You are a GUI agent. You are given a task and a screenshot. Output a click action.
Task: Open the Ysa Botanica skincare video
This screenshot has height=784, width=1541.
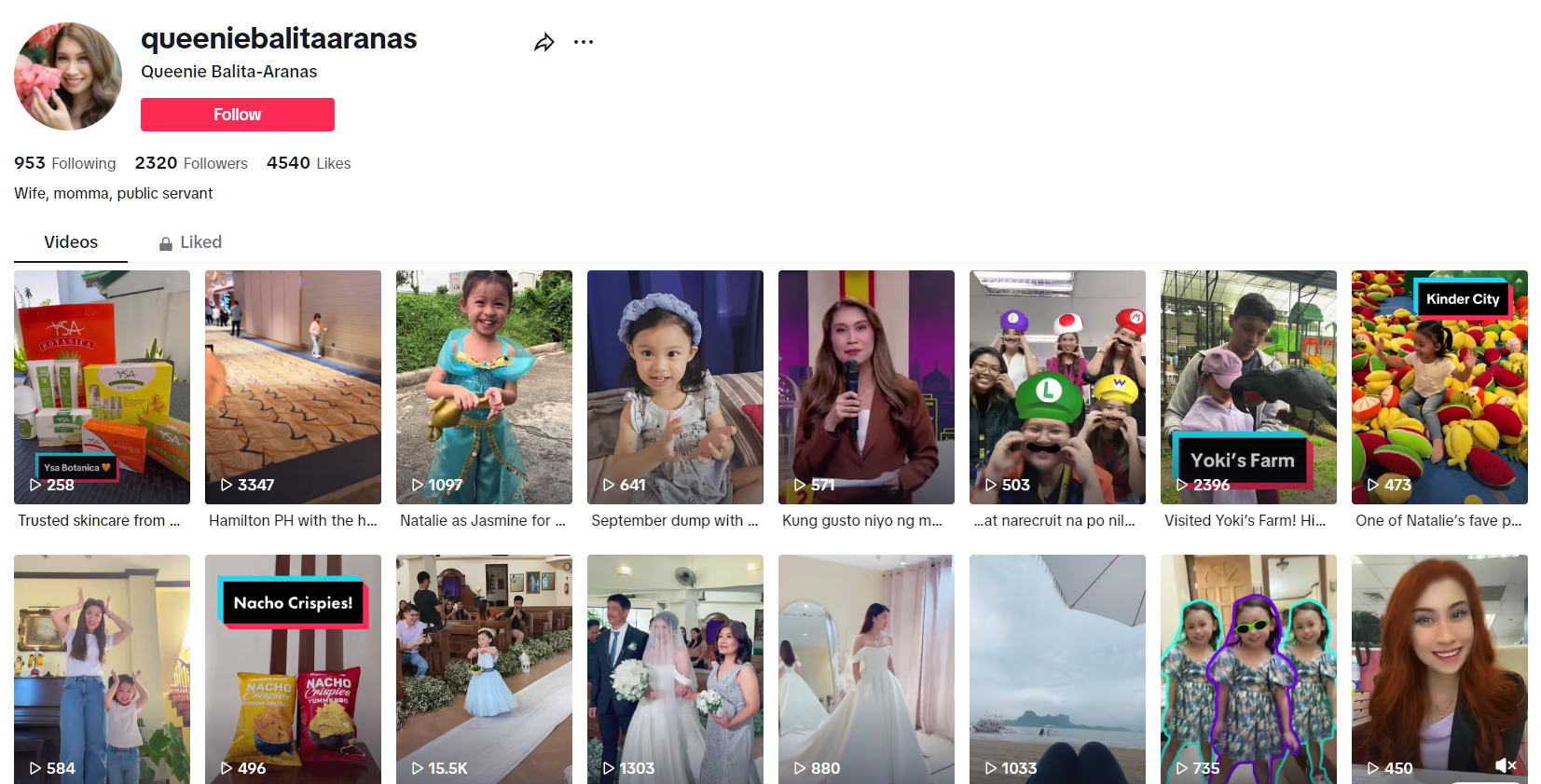click(x=102, y=387)
